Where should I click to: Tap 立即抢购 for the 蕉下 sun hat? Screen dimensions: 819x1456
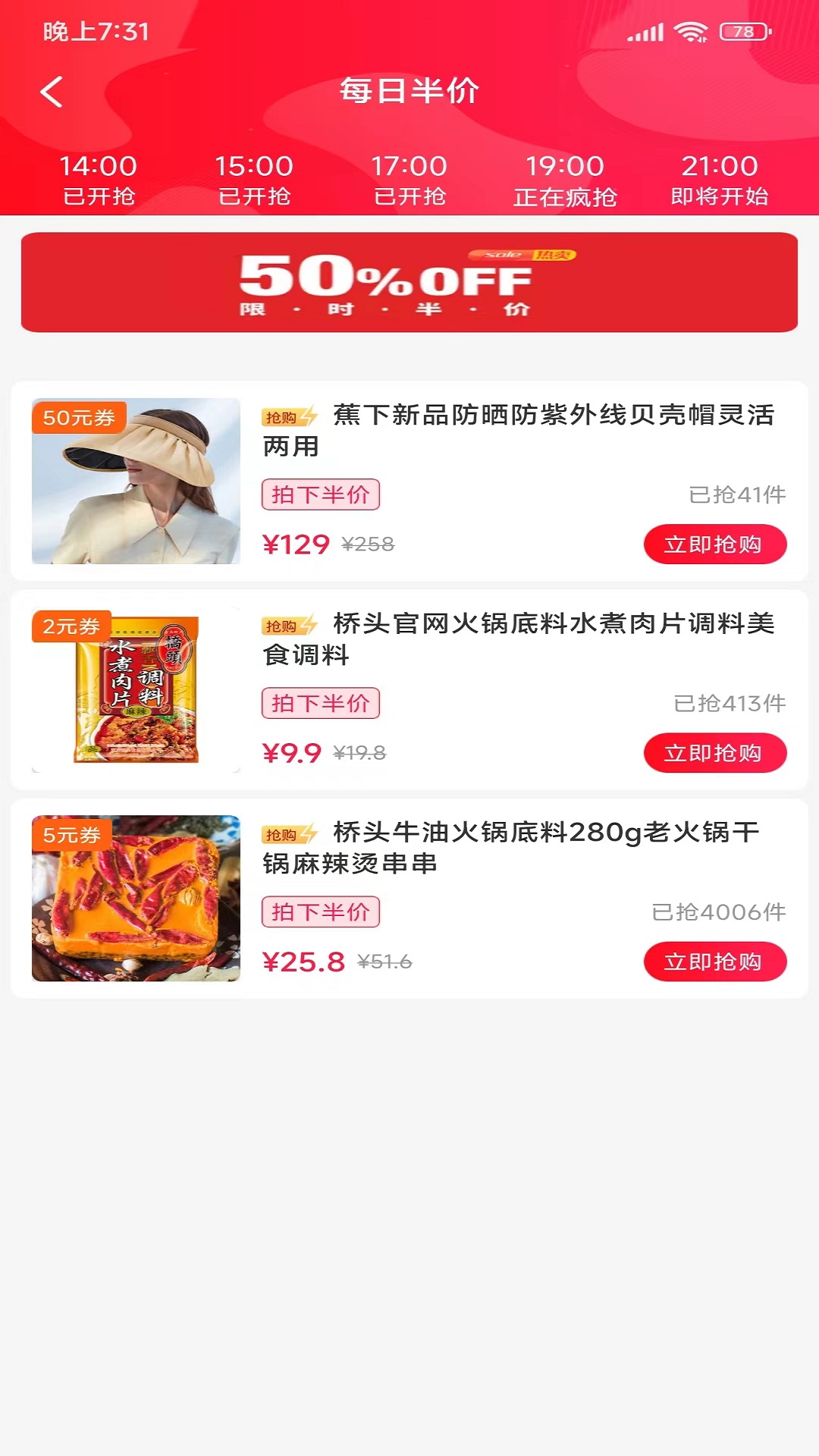click(714, 544)
